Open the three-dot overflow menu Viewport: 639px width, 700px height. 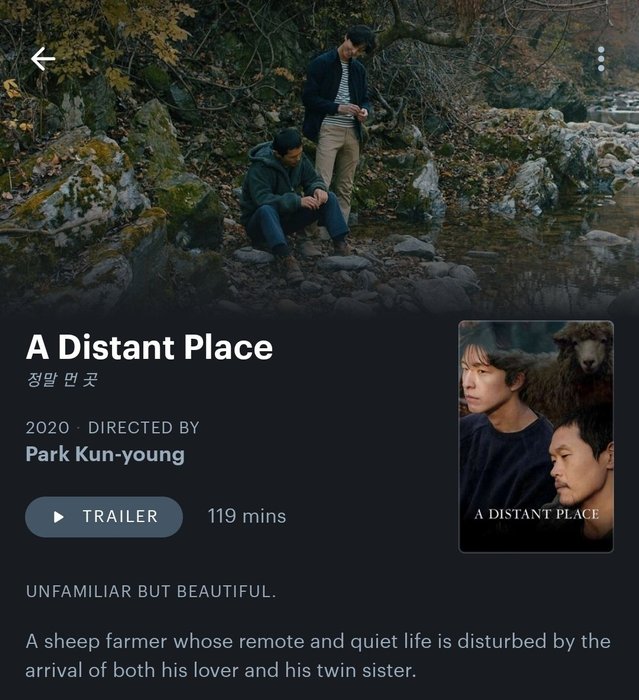coord(601,59)
